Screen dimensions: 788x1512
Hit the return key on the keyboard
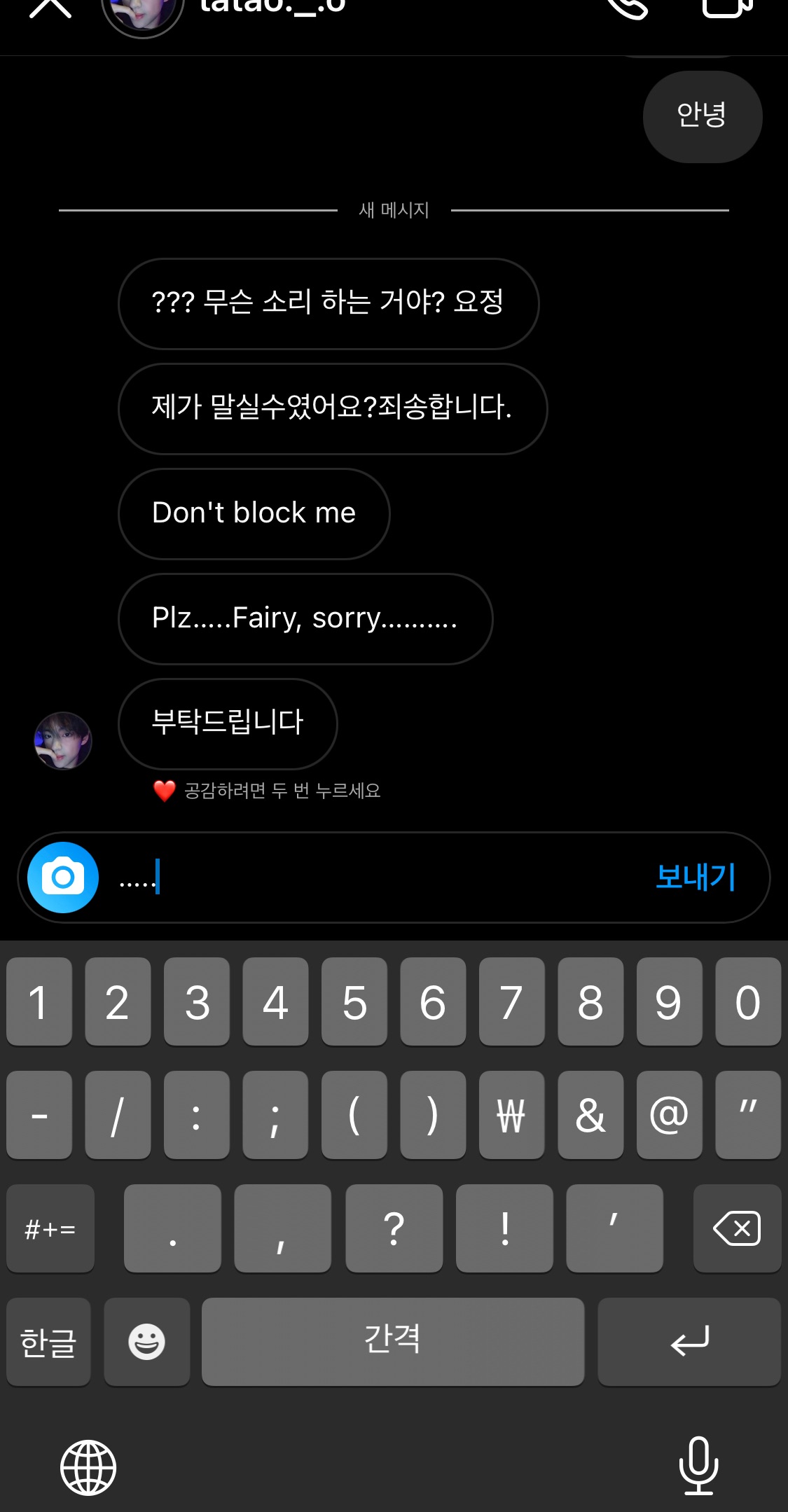click(x=689, y=1342)
